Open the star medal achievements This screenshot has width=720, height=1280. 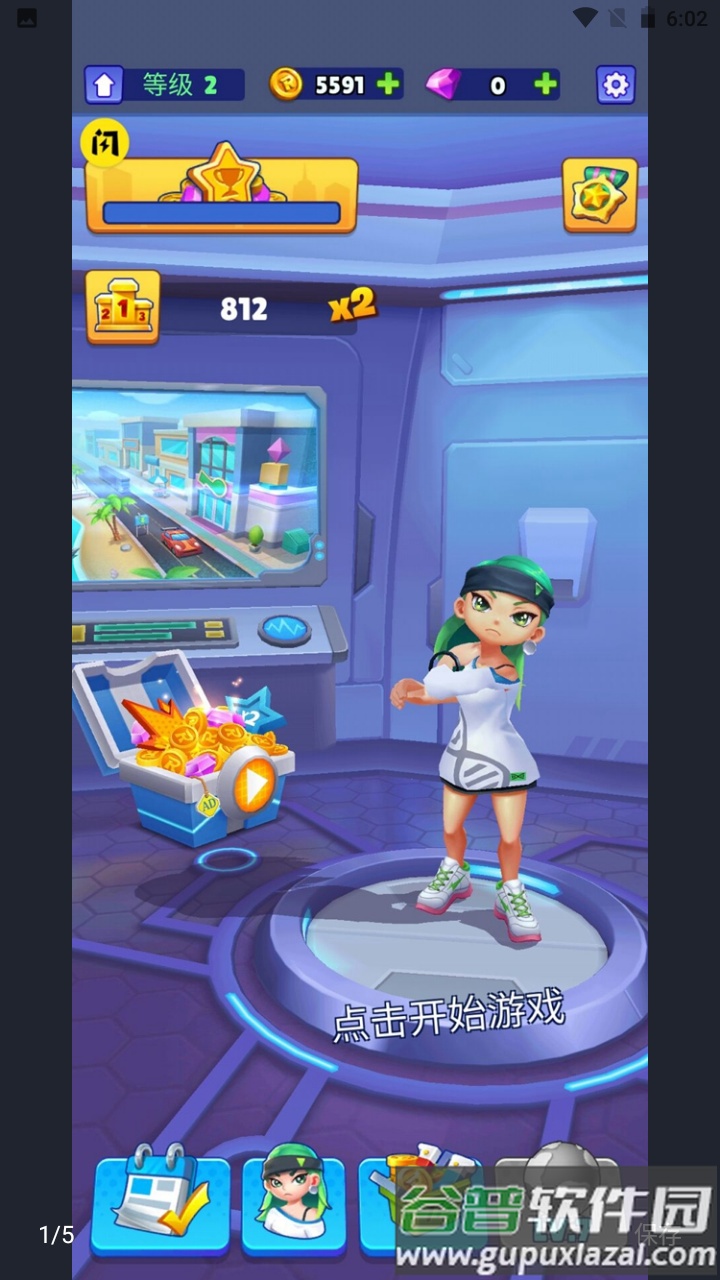600,195
